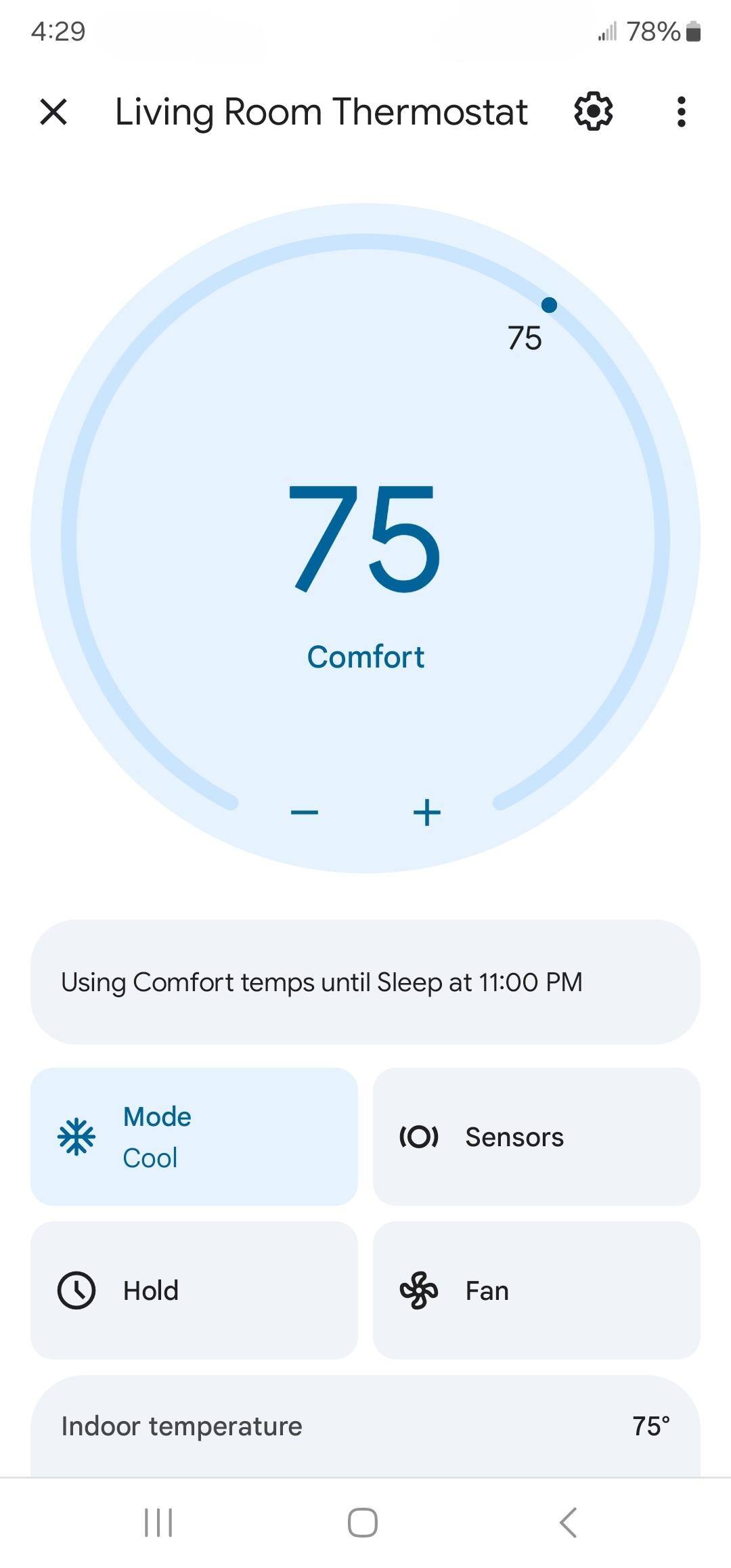
Task: Lower the temperature with minus
Action: pyautogui.click(x=305, y=812)
